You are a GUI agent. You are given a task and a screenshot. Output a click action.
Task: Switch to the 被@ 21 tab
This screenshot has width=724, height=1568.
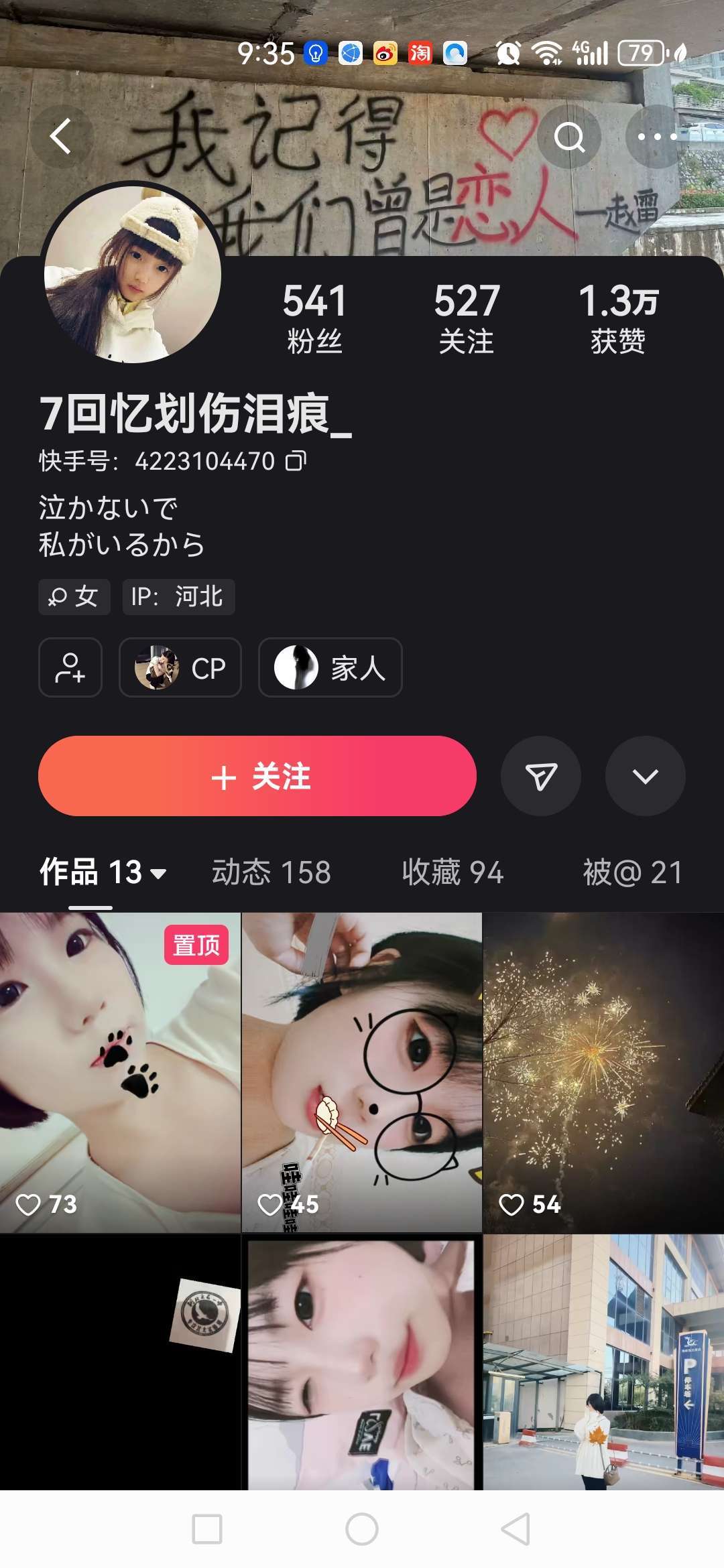(632, 872)
